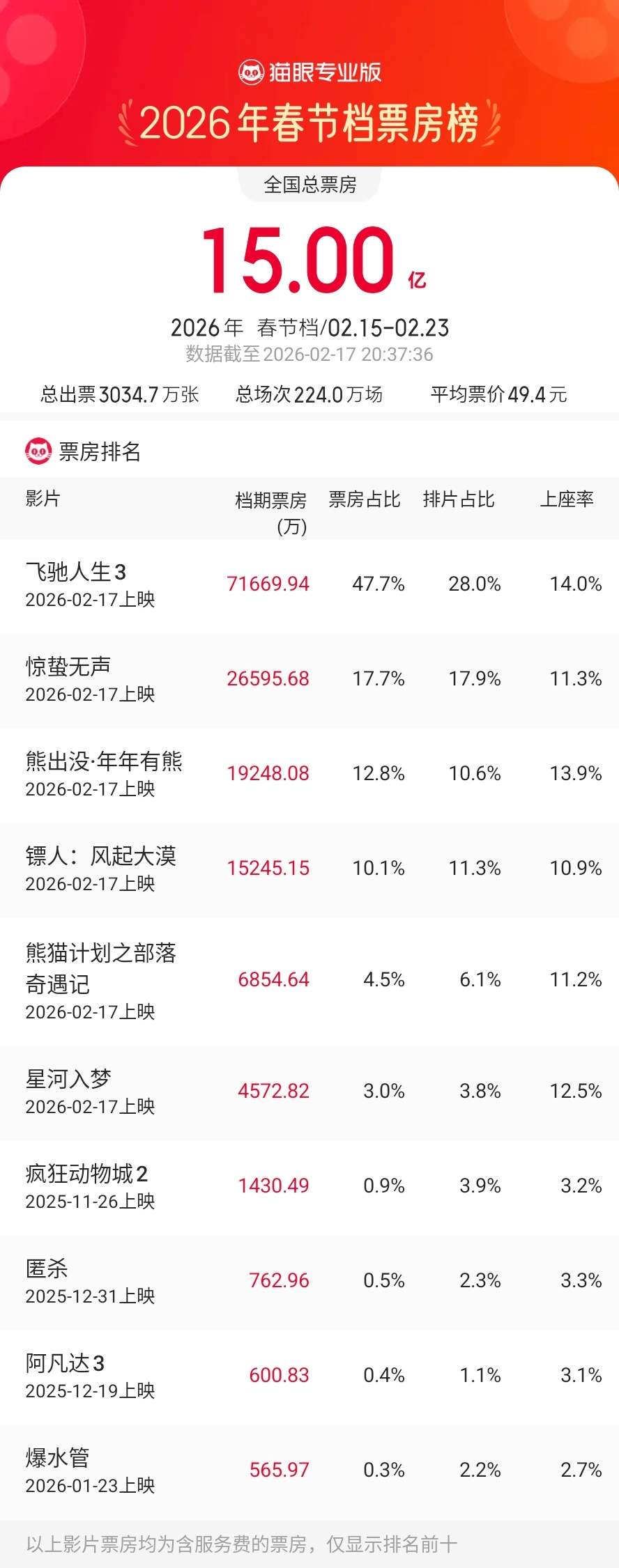
Task: Click the 爆水管 movie title
Action: 56,1458
